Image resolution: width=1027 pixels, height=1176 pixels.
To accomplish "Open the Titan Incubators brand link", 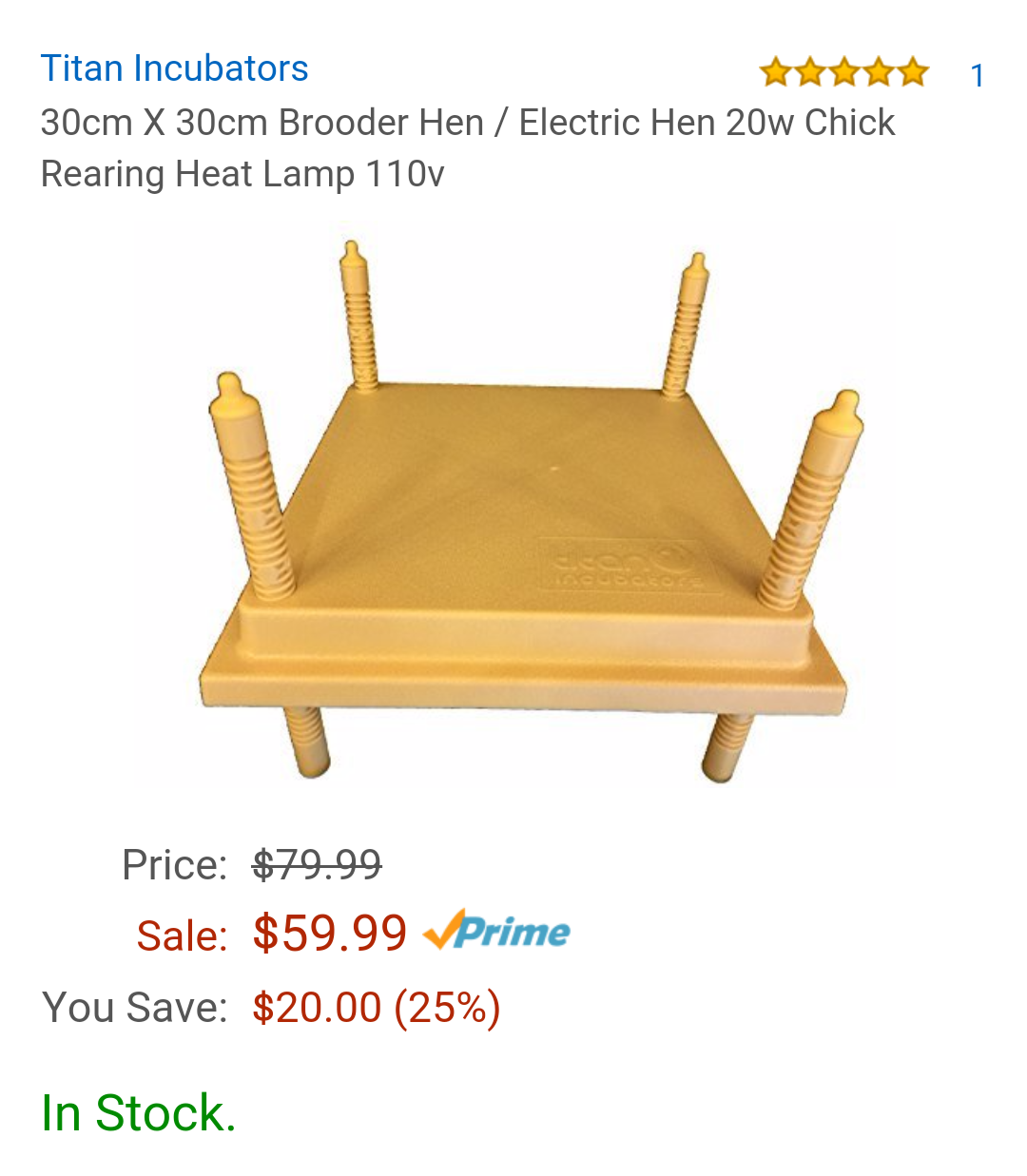I will point(174,68).
